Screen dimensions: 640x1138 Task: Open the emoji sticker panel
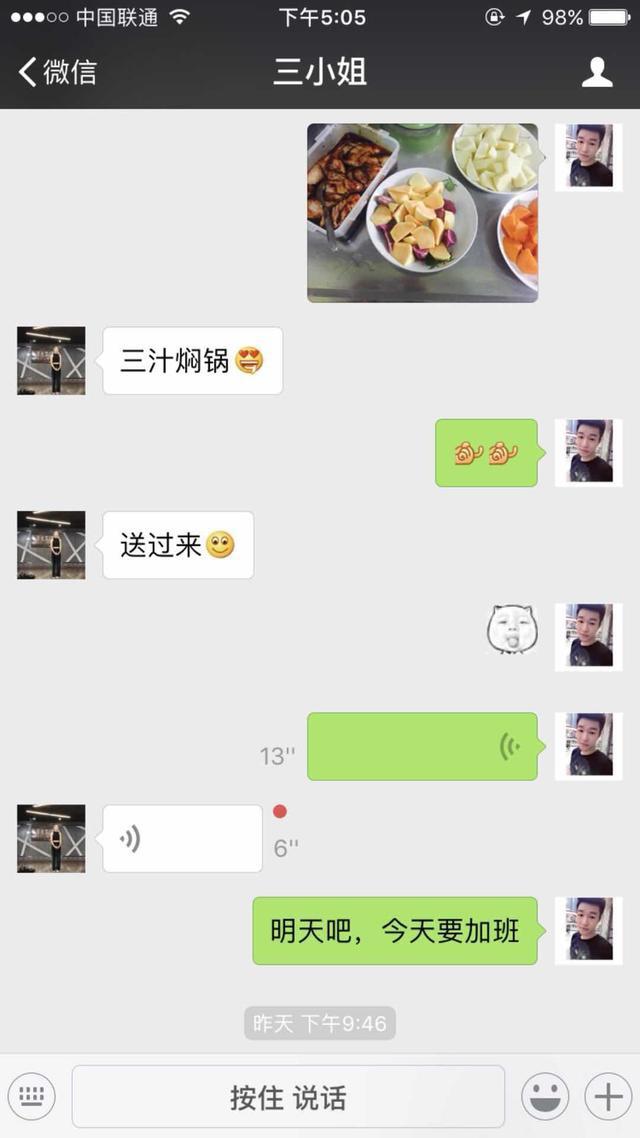(x=545, y=1097)
